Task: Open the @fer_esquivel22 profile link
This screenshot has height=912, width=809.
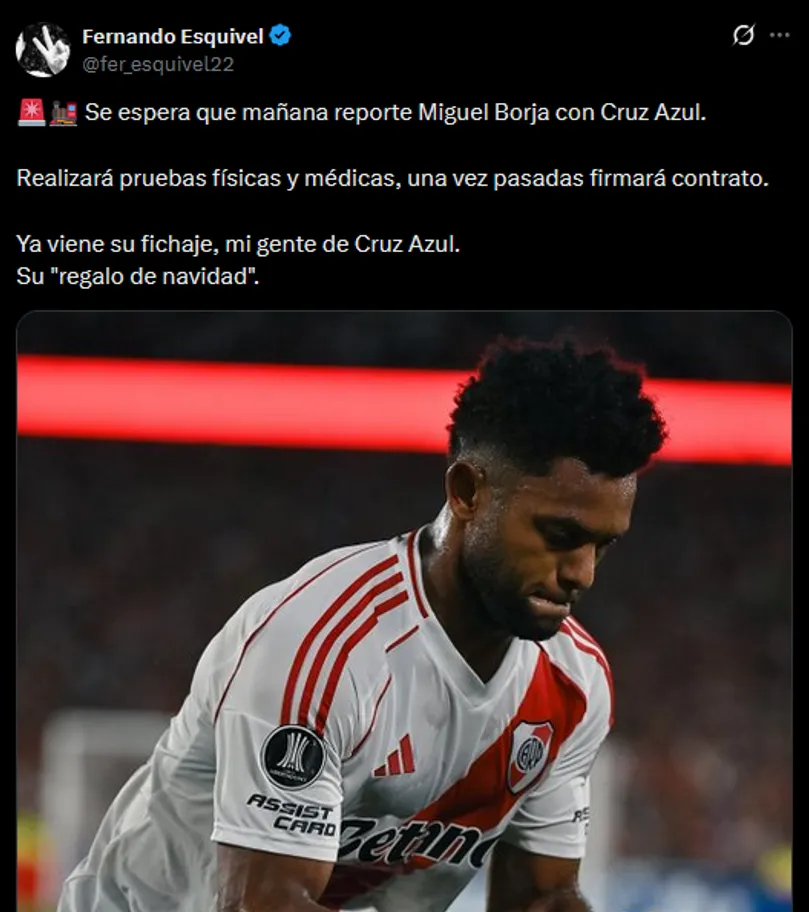Action: pos(158,64)
